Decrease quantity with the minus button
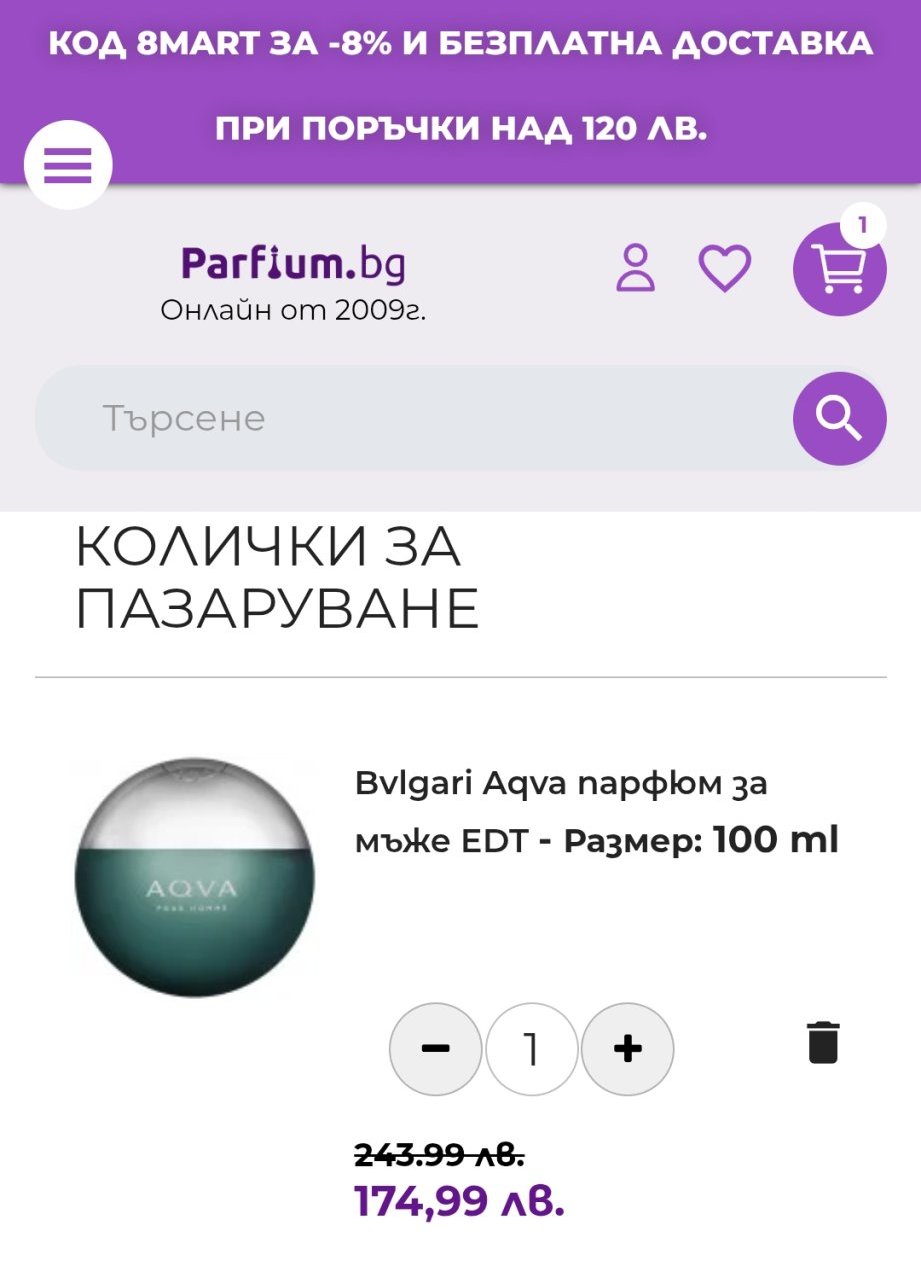 pyautogui.click(x=435, y=1049)
